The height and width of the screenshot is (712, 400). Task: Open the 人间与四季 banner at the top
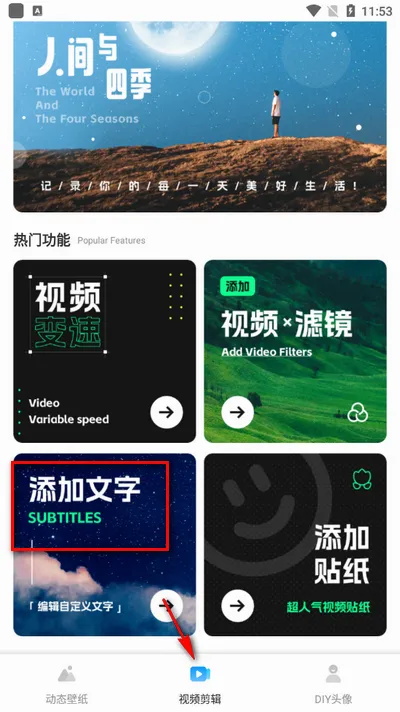(200, 117)
